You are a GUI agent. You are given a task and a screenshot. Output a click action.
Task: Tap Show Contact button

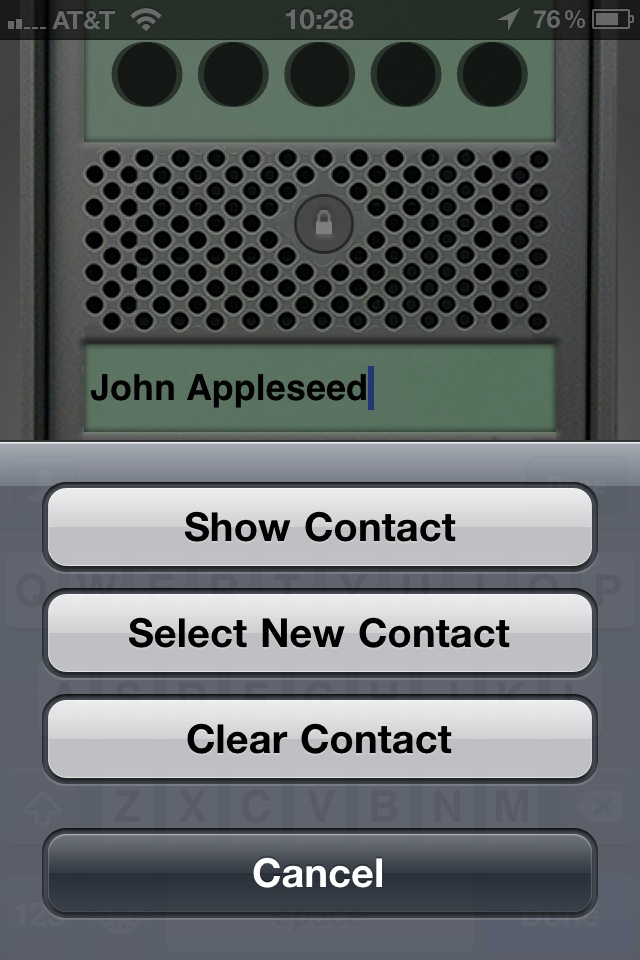point(320,527)
